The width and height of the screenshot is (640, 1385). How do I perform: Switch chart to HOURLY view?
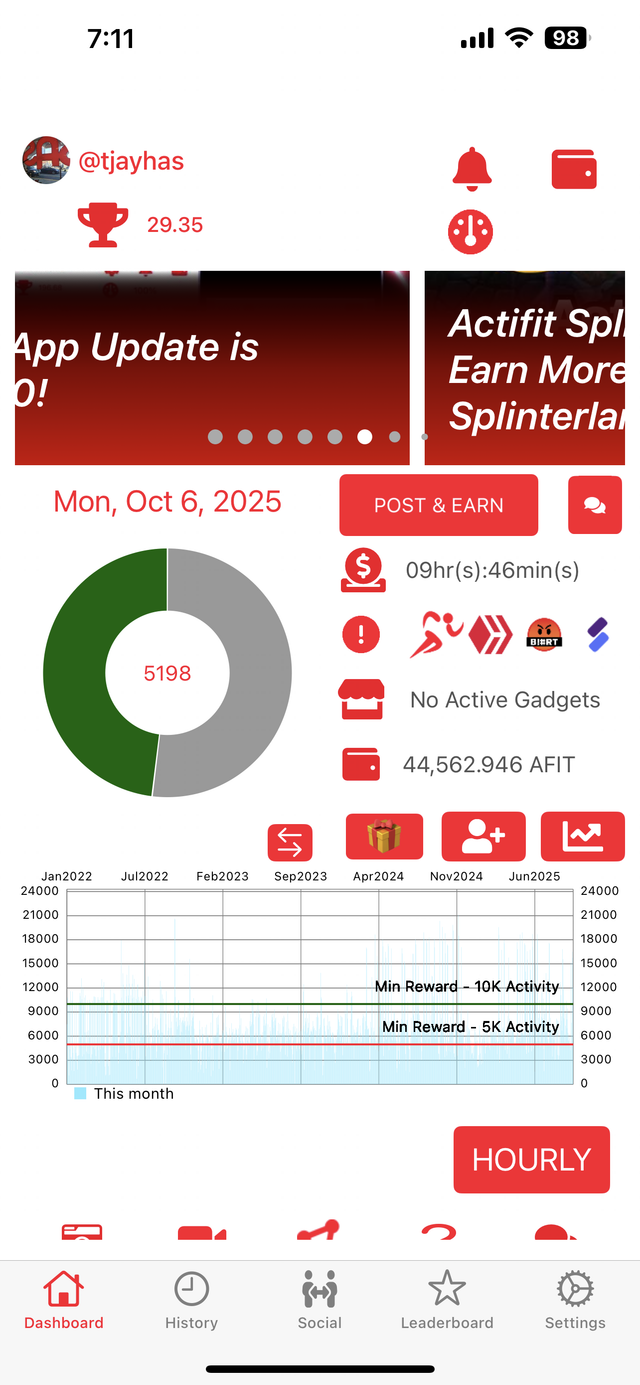click(531, 1159)
